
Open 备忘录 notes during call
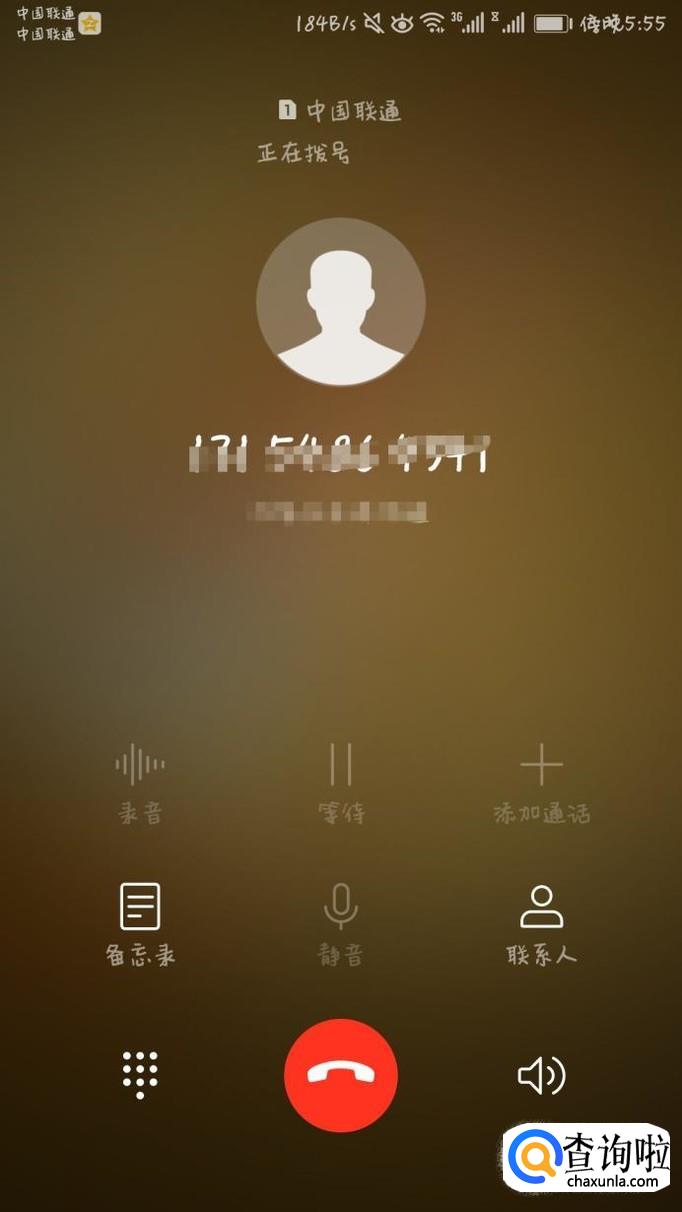(140, 922)
